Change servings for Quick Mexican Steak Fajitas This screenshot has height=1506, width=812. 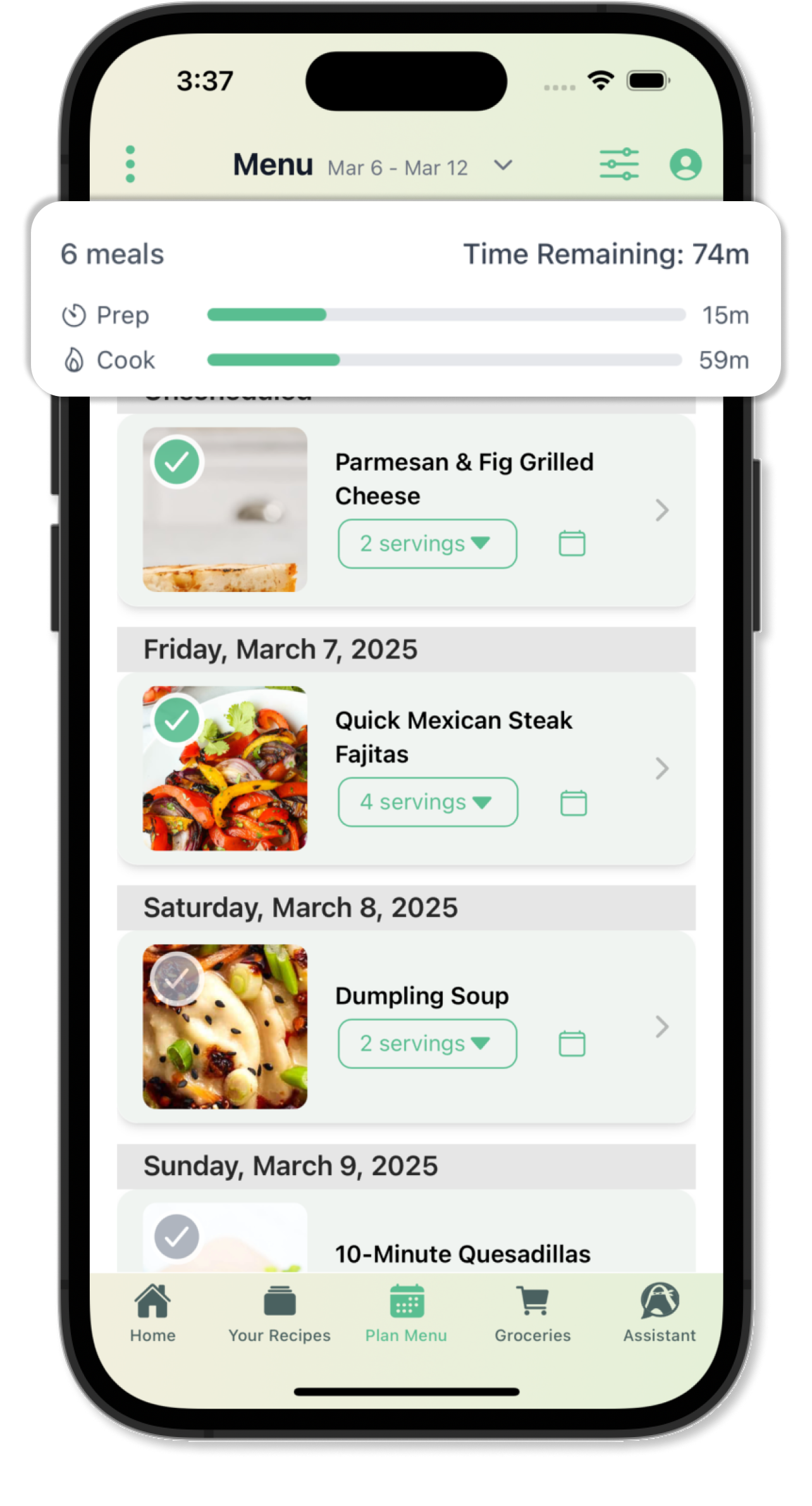coord(428,801)
